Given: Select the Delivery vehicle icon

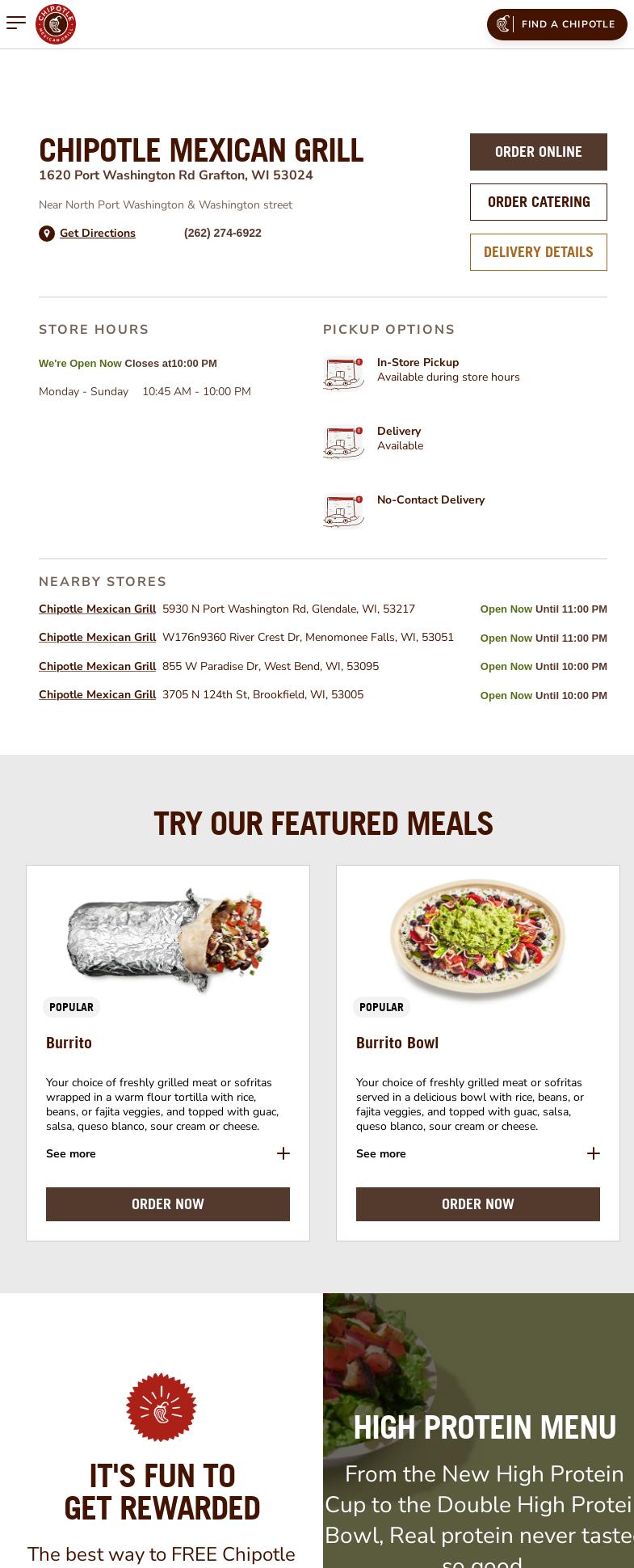Looking at the screenshot, I should (343, 442).
